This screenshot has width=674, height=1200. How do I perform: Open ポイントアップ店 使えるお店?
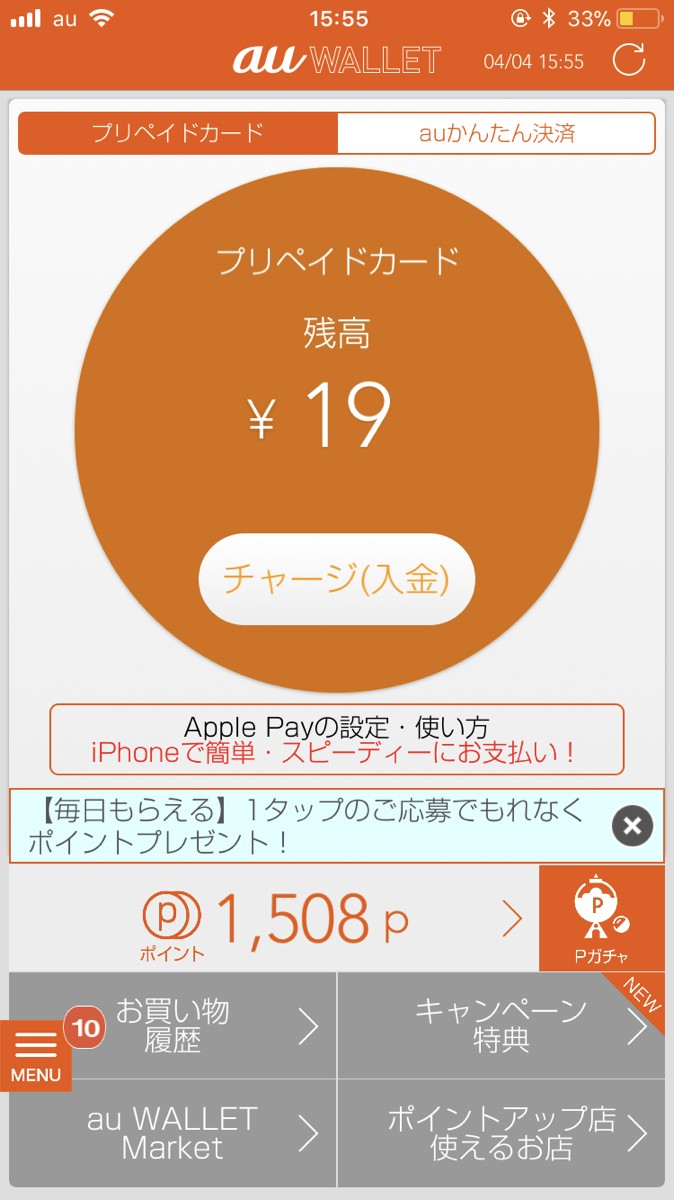click(501, 1133)
